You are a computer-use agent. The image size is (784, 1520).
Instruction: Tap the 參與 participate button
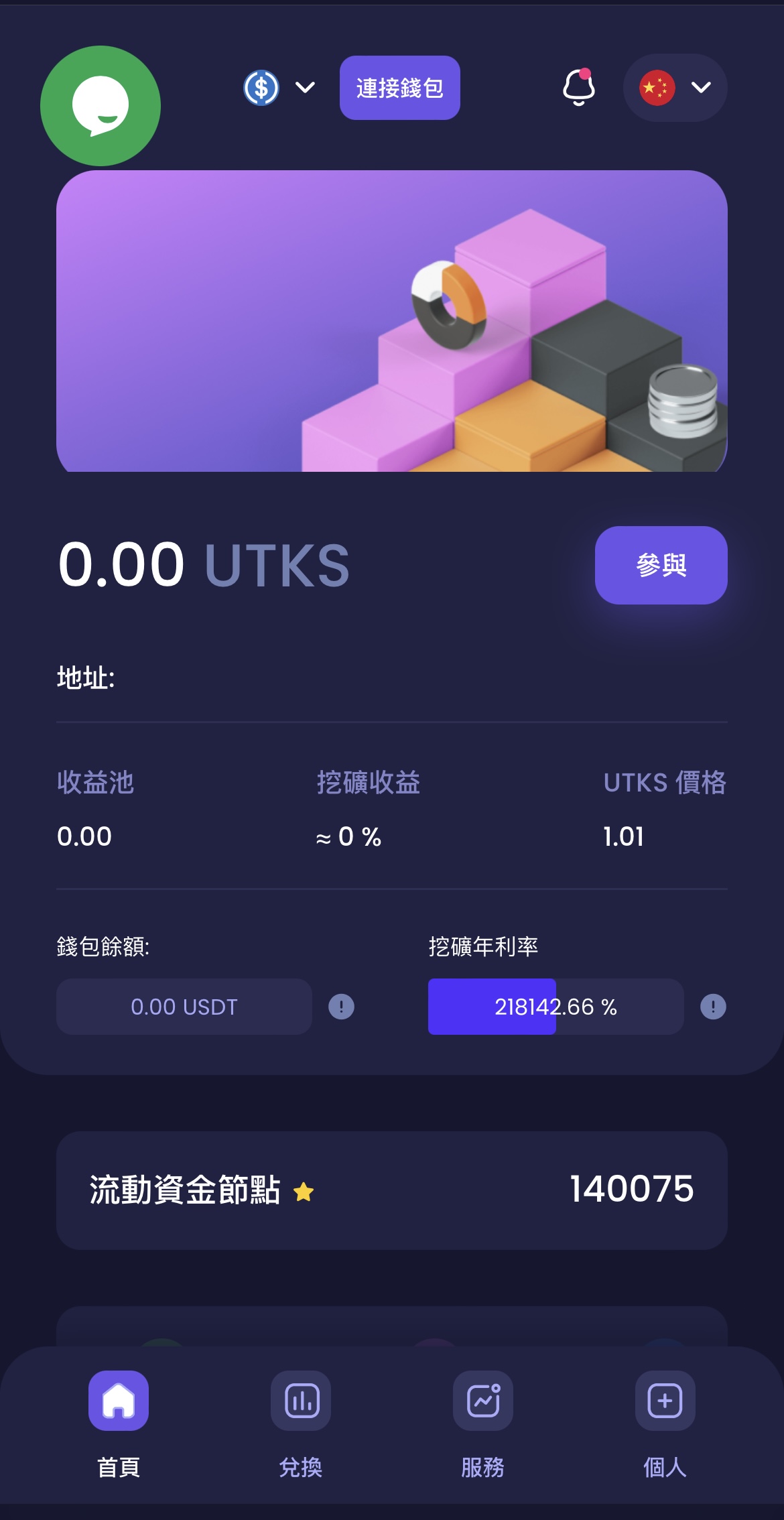[661, 565]
